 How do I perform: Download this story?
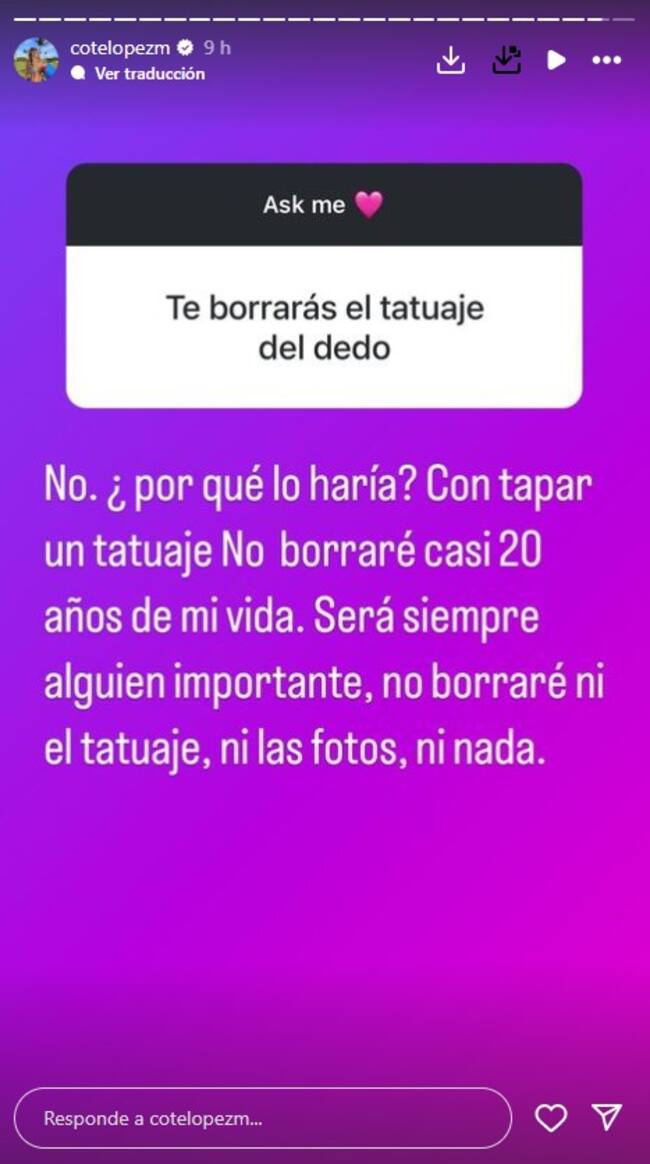[452, 61]
